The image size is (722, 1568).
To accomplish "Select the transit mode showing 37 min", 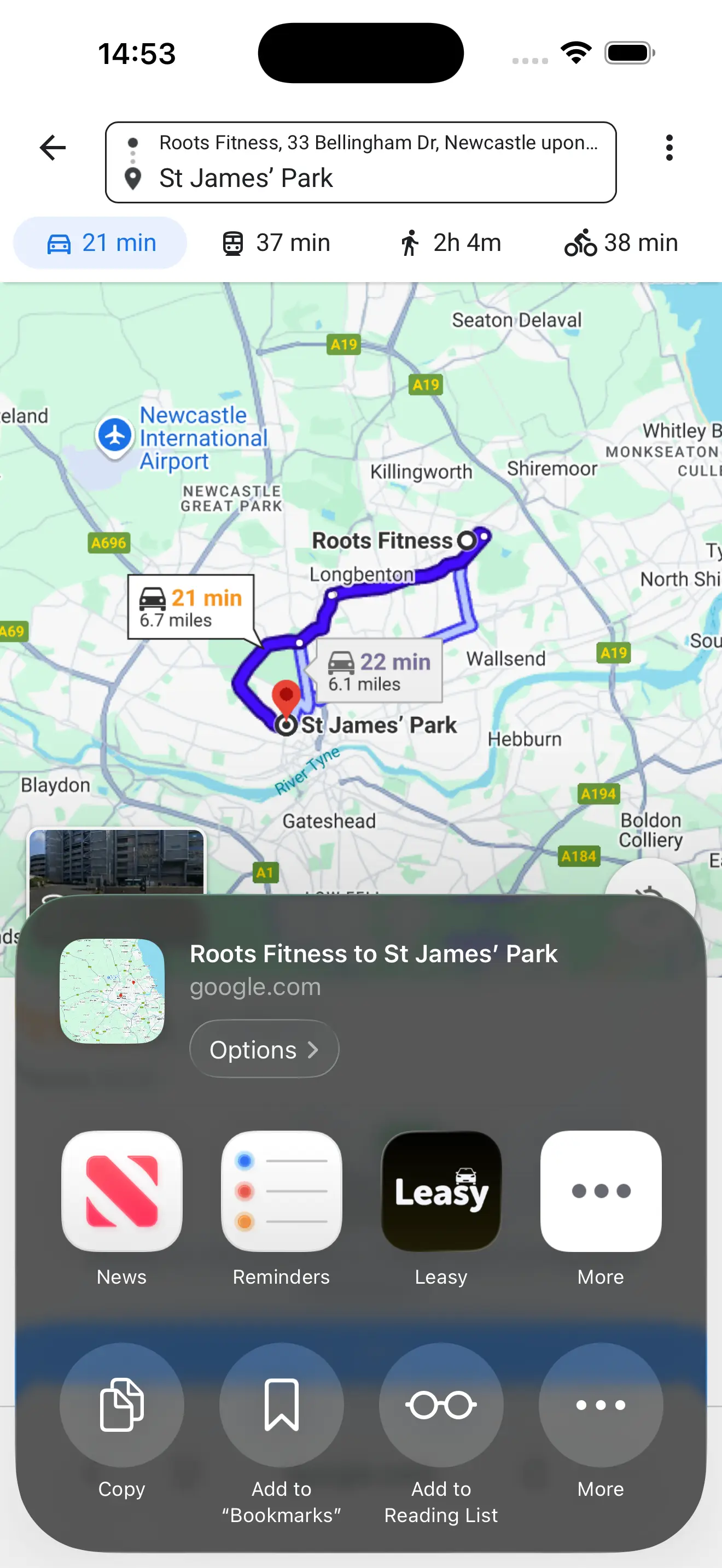I will tap(277, 242).
